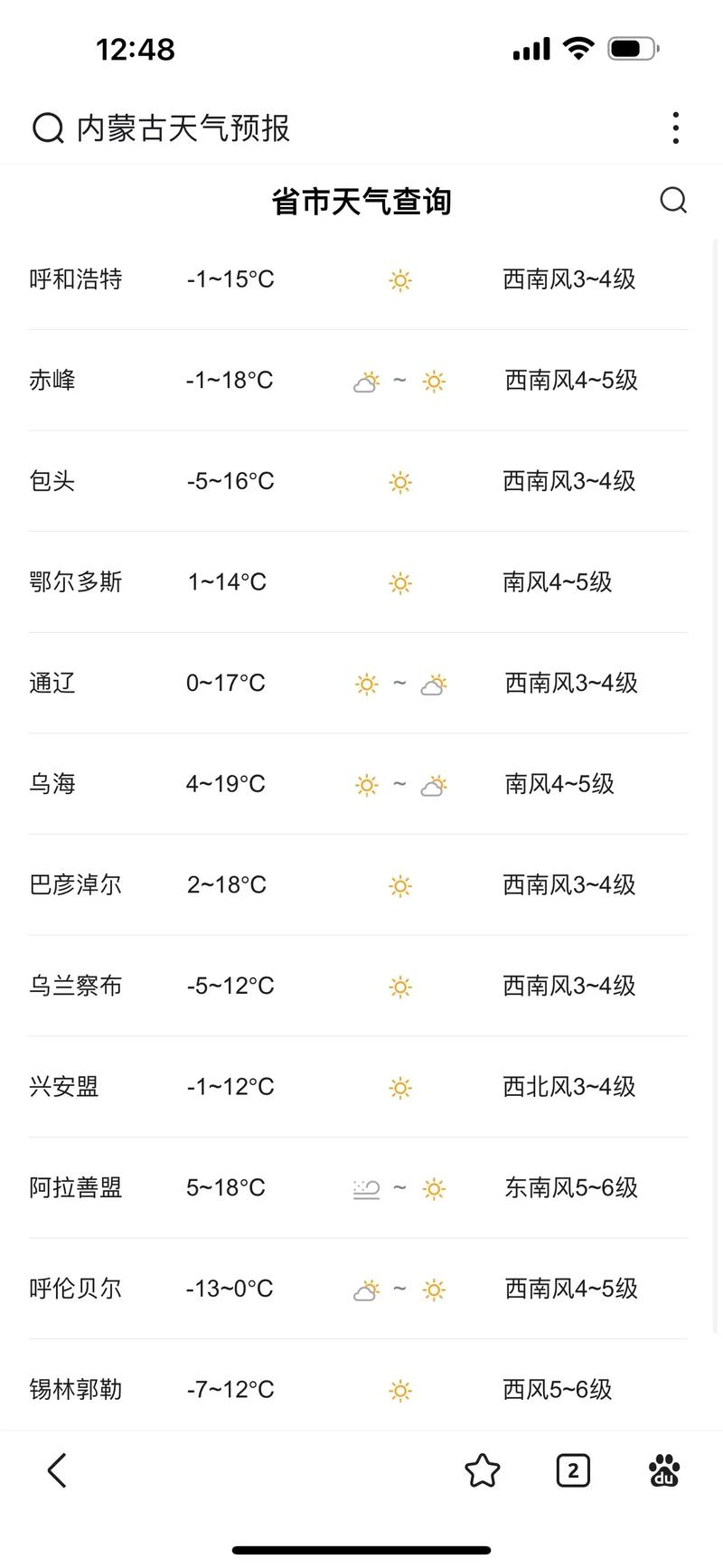Tap the sunny-to-cloudy icon for 通辽
The width and height of the screenshot is (723, 1568).
[x=366, y=684]
